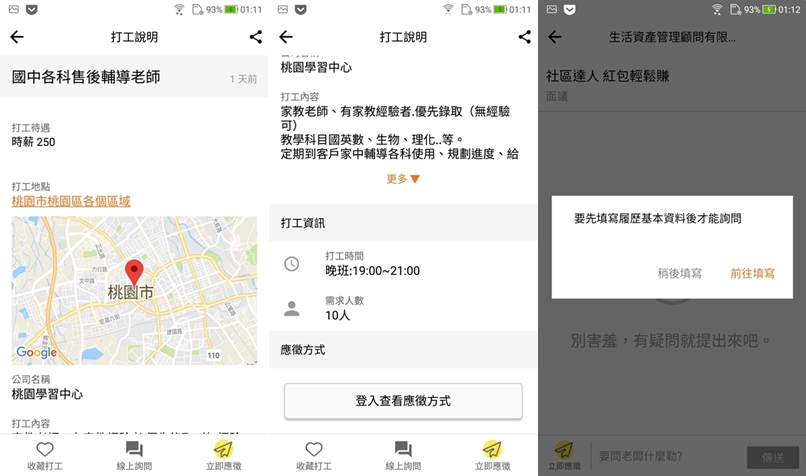Open the 桃園市桃園區各個區域 location link
806x476 pixels.
point(71,201)
